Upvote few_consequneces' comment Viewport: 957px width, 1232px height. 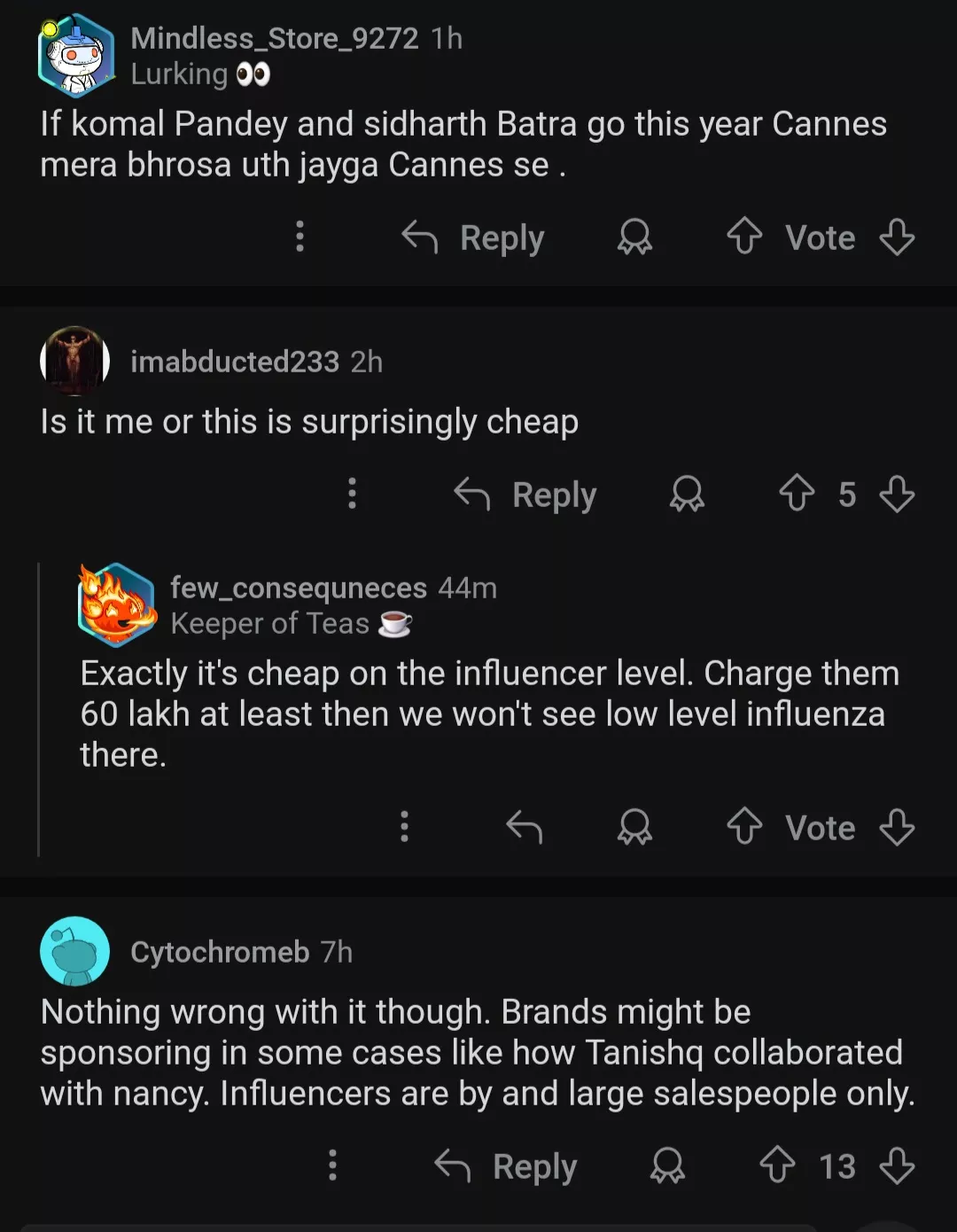click(744, 827)
